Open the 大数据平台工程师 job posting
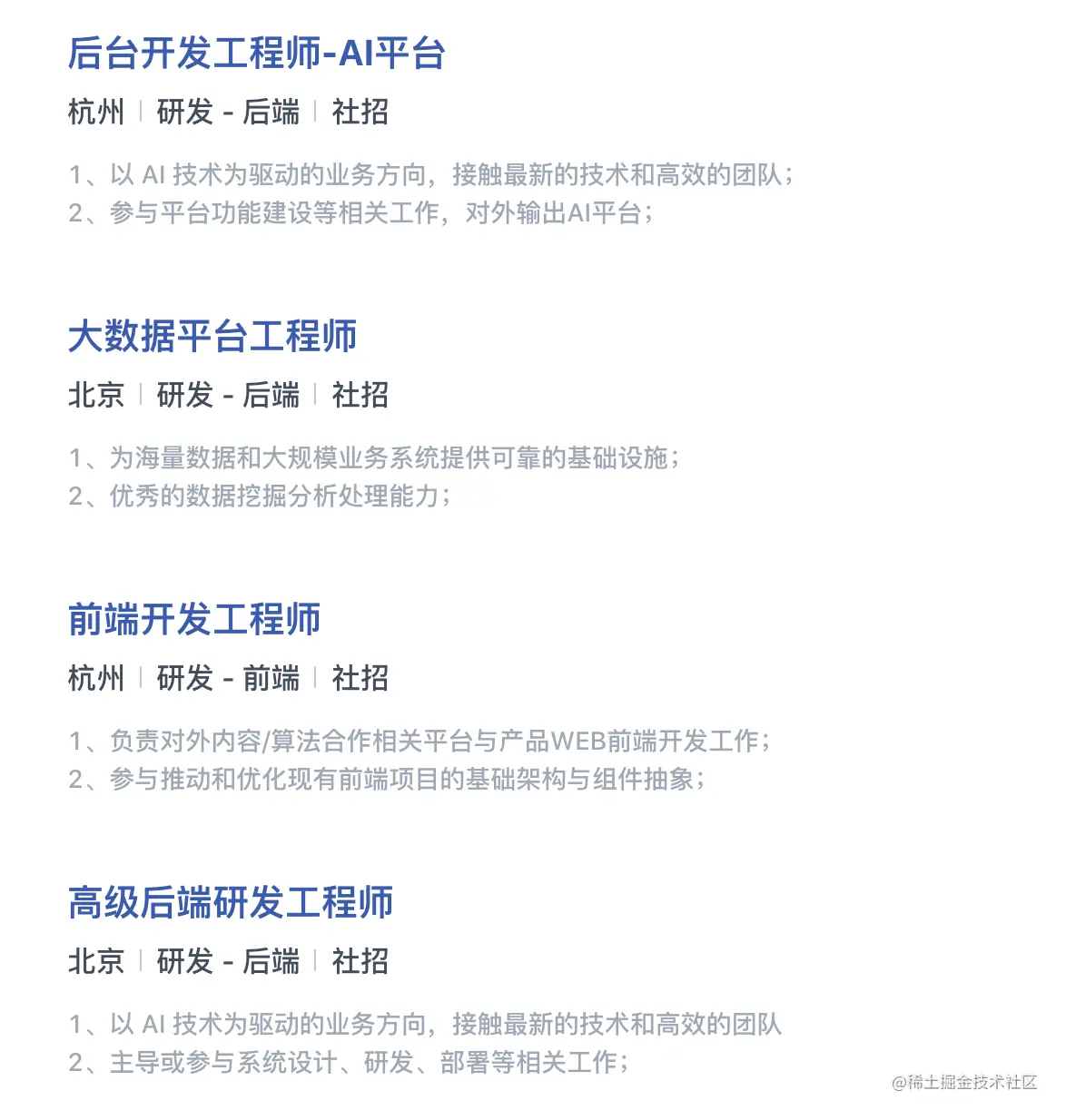The image size is (1066, 1120). [212, 337]
